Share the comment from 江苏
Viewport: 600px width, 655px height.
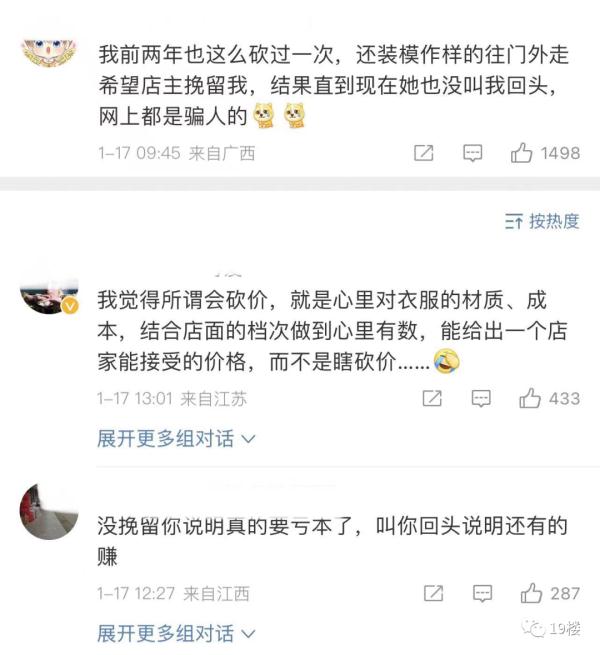click(432, 398)
